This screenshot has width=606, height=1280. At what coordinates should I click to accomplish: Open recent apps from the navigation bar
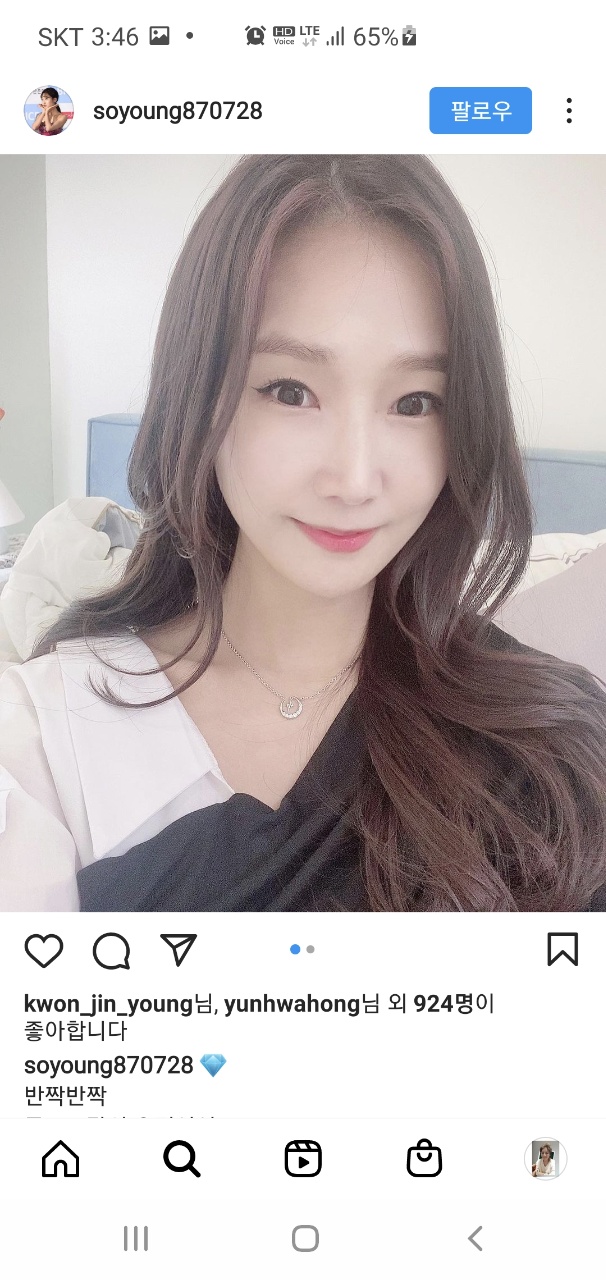pyautogui.click(x=135, y=1239)
